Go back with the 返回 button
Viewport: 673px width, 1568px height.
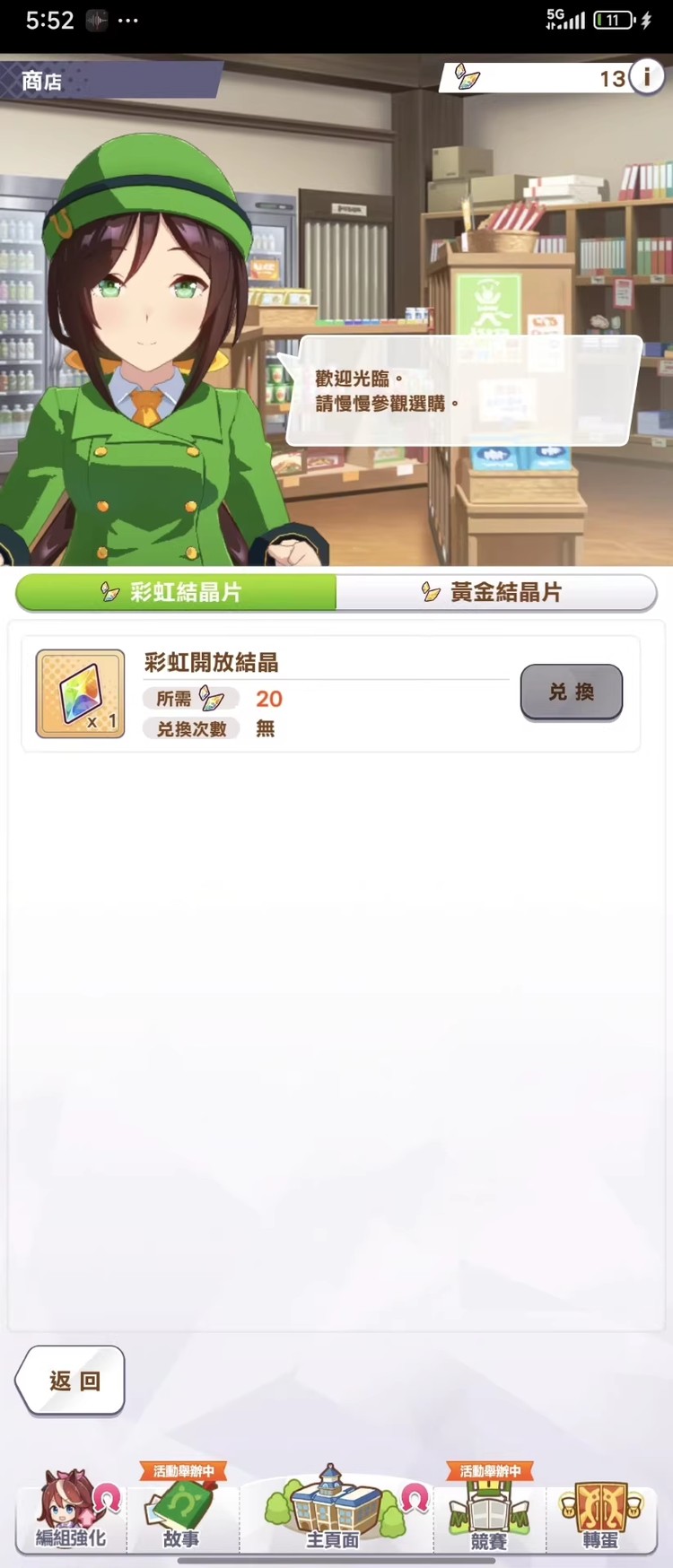[72, 1380]
